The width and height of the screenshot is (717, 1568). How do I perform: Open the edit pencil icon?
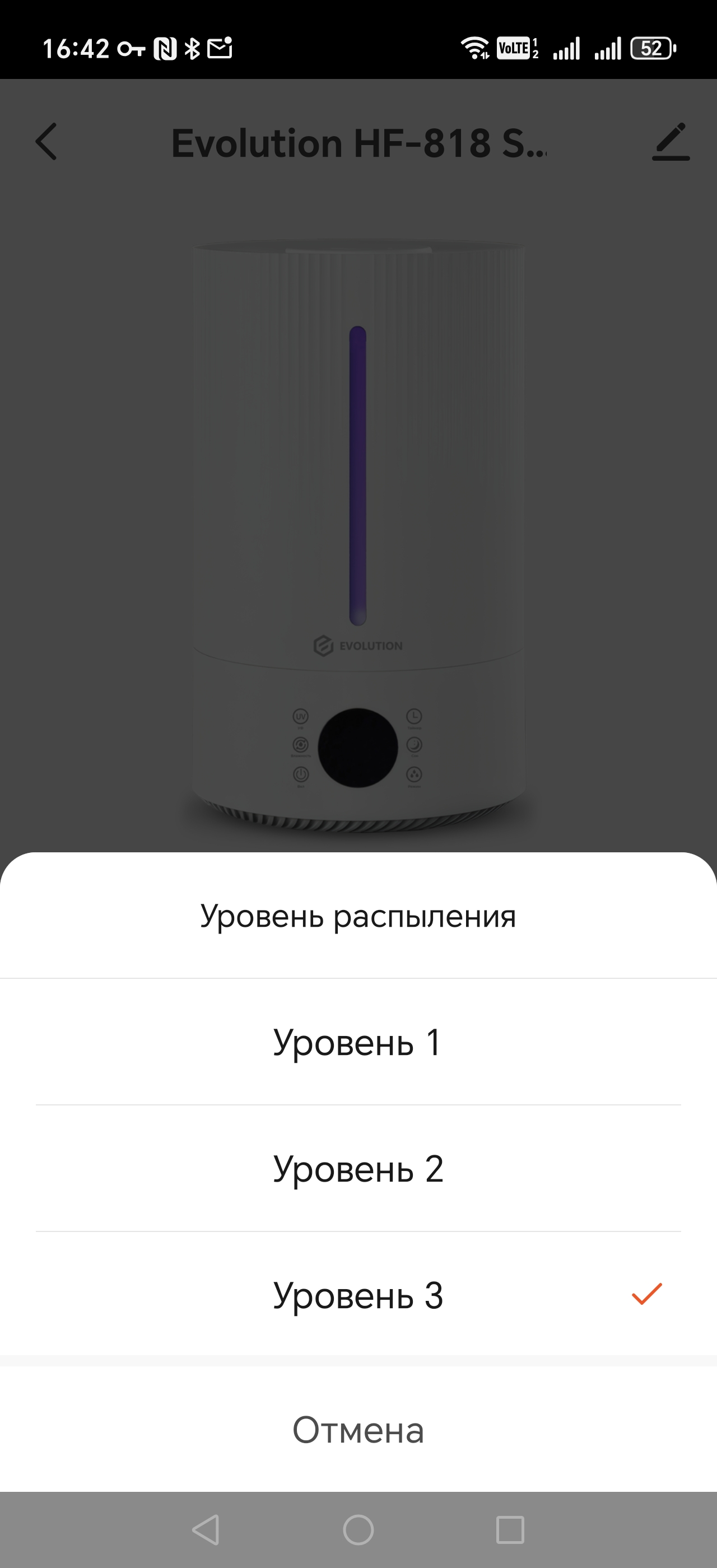pyautogui.click(x=670, y=142)
